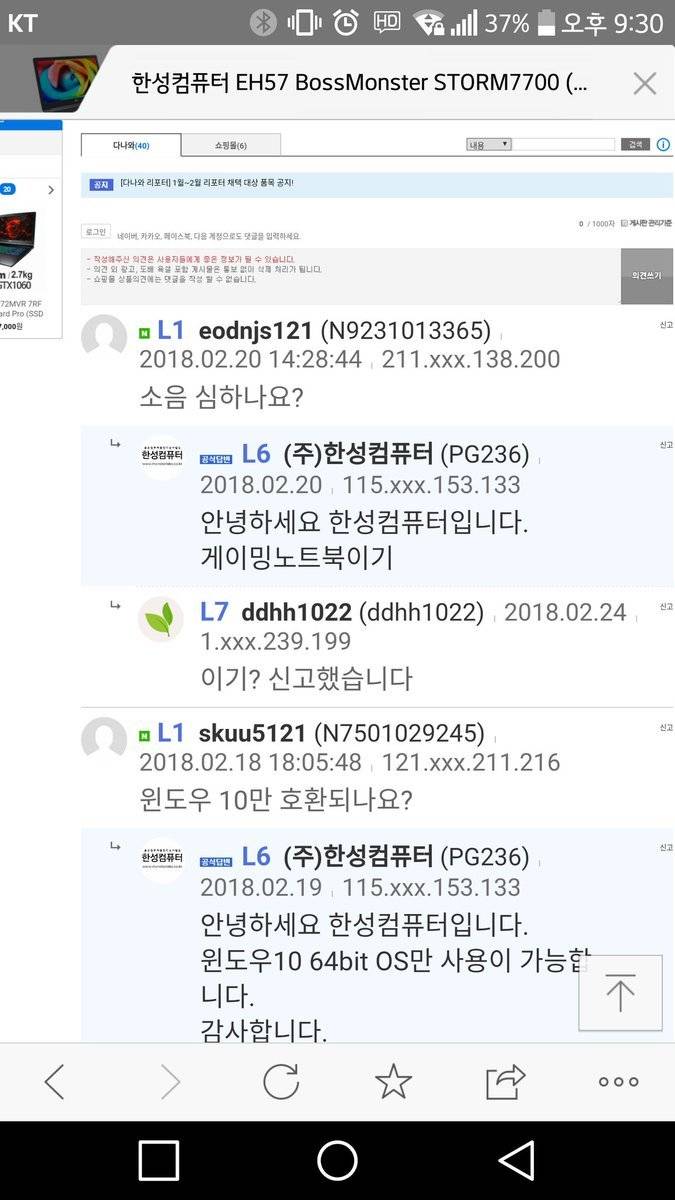Screen dimensions: 675x1200
Task: Open the 내용 search-type dropdown
Action: pyautogui.click(x=489, y=145)
